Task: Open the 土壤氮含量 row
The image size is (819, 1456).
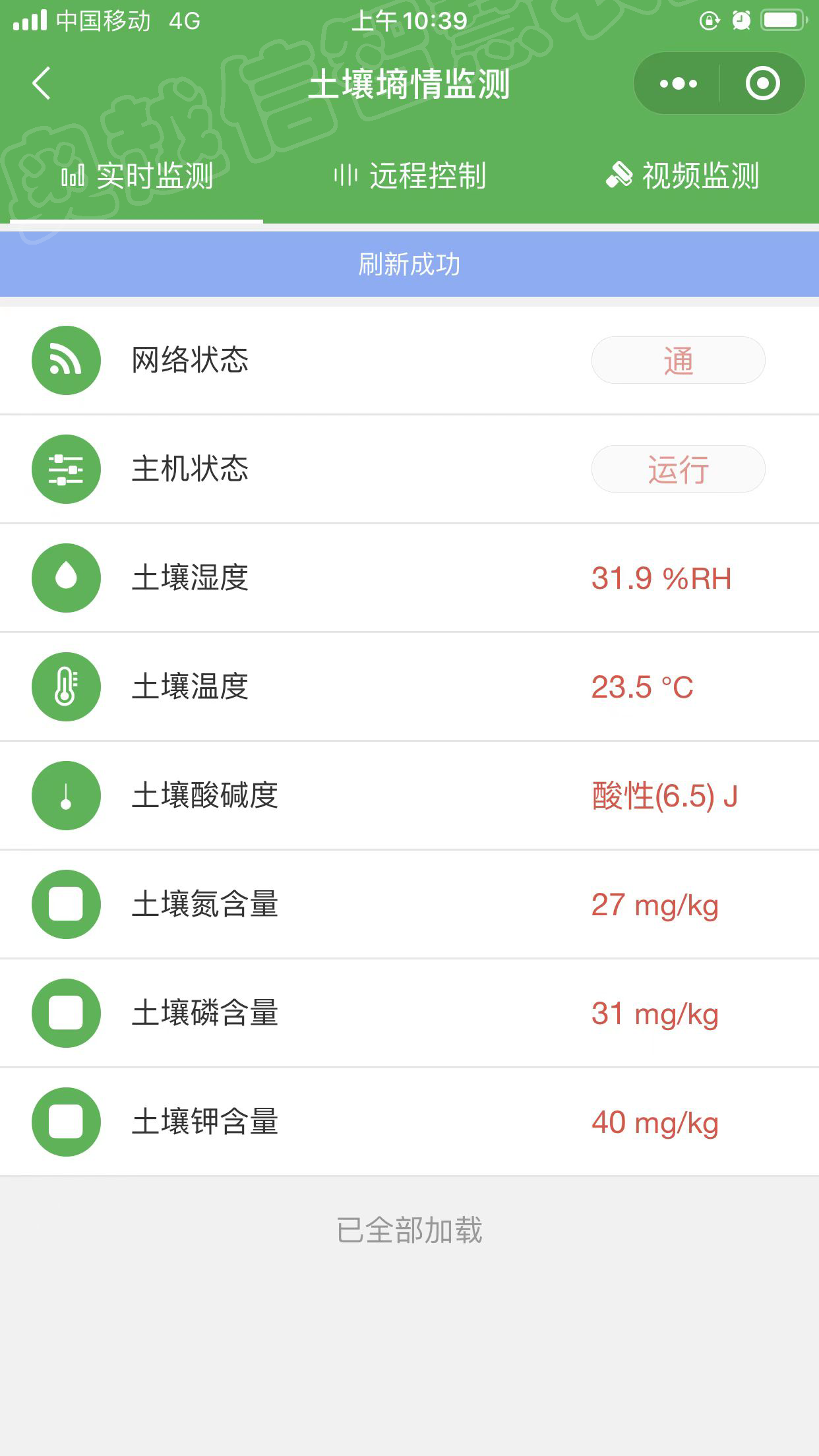Action: click(409, 905)
